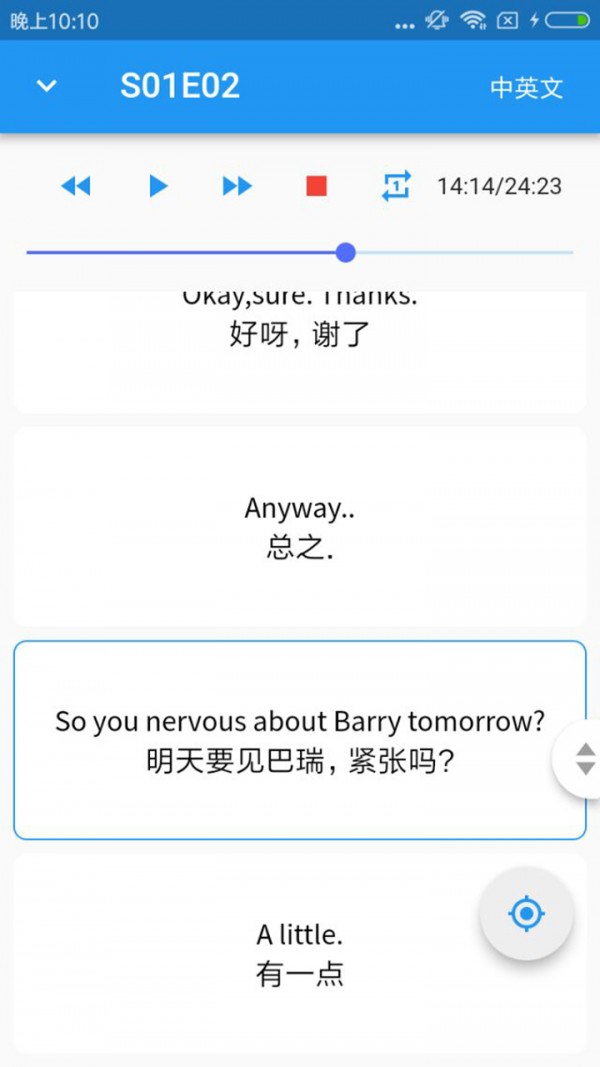Select the 'So you nervous about Barry tomorrow?' line
This screenshot has width=600, height=1067.
[299, 740]
